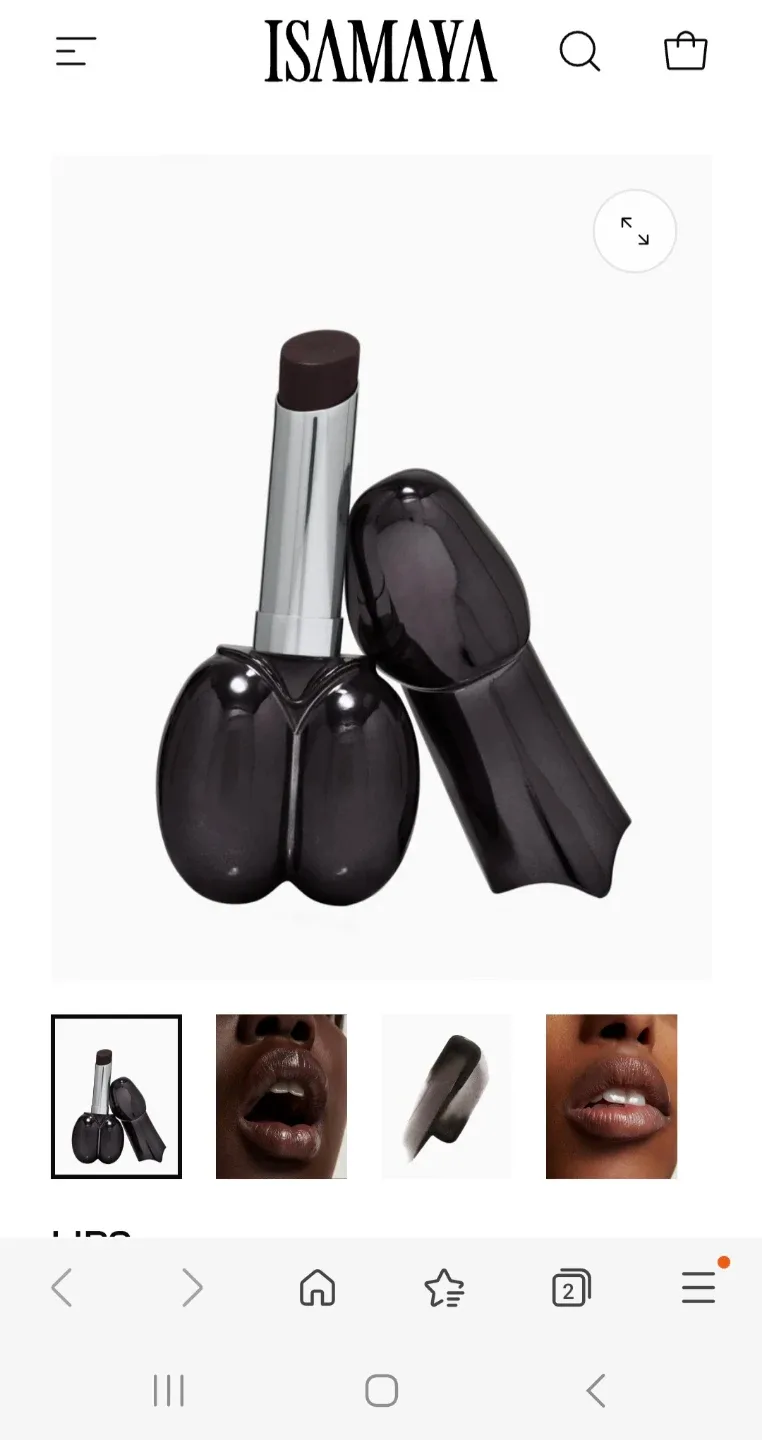Tap the LIPS product heading
Image resolution: width=762 pixels, height=1440 pixels.
(90, 1238)
